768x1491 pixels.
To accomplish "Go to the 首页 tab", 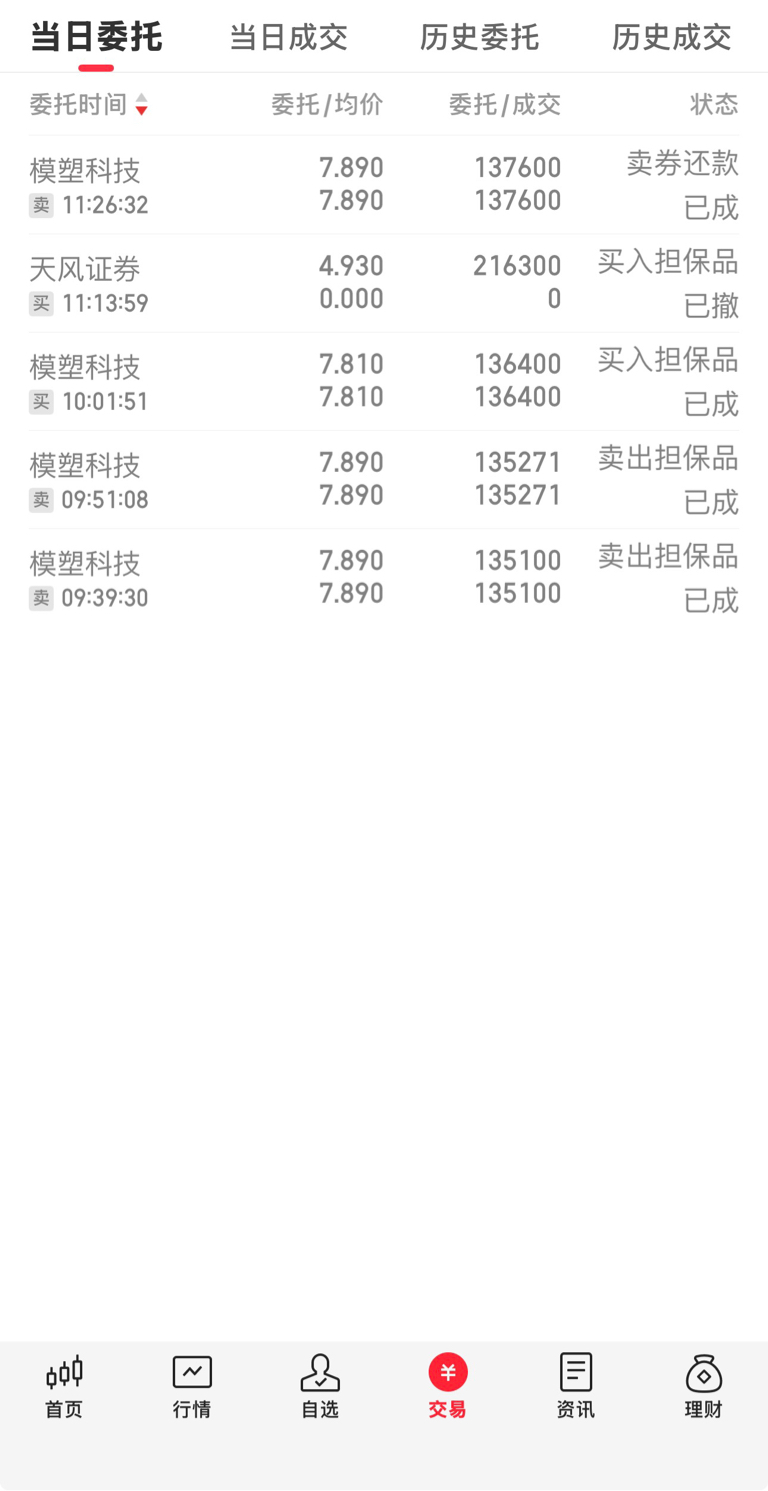I will point(64,1387).
